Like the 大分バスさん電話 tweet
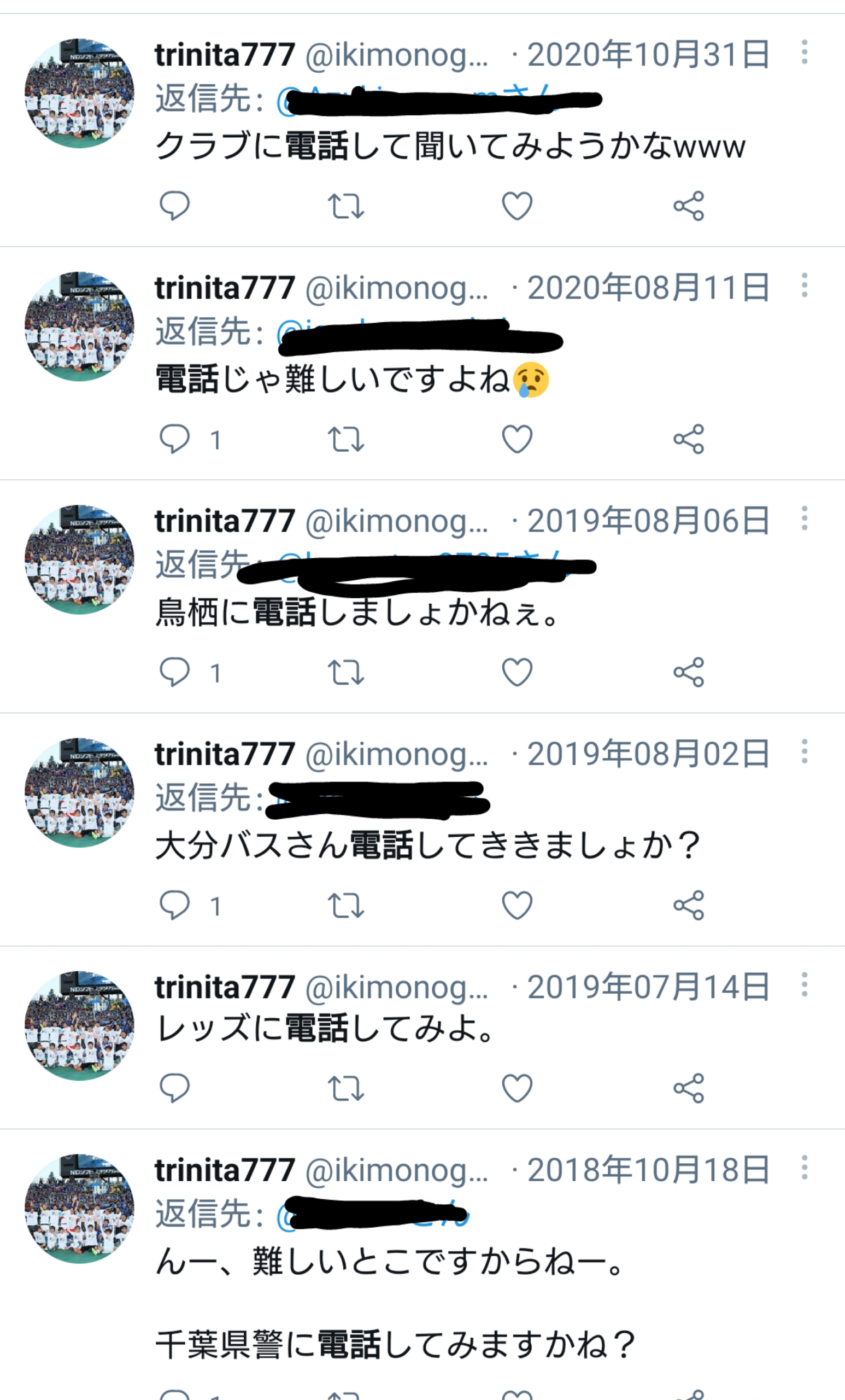The height and width of the screenshot is (1400, 845). click(x=518, y=906)
